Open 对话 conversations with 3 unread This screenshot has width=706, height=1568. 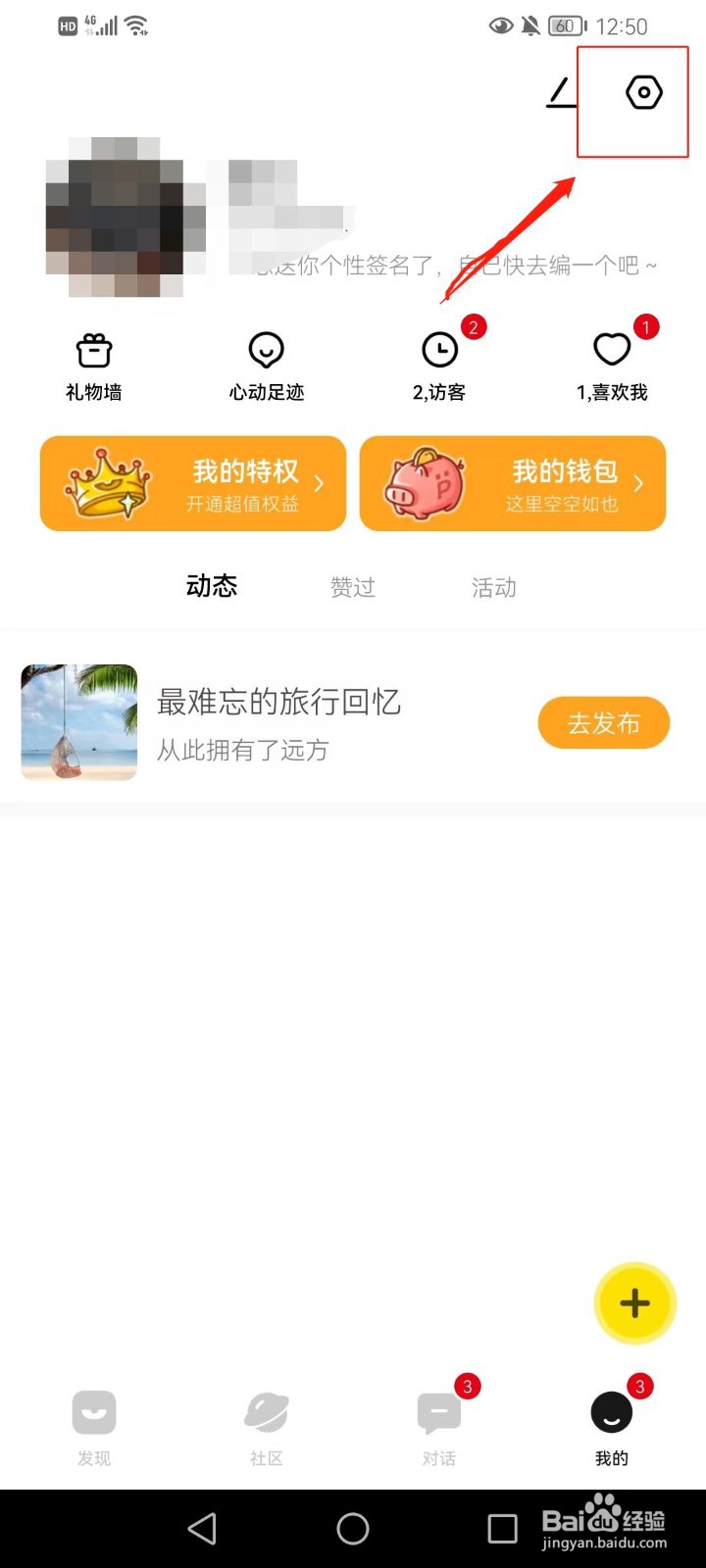tap(438, 1421)
